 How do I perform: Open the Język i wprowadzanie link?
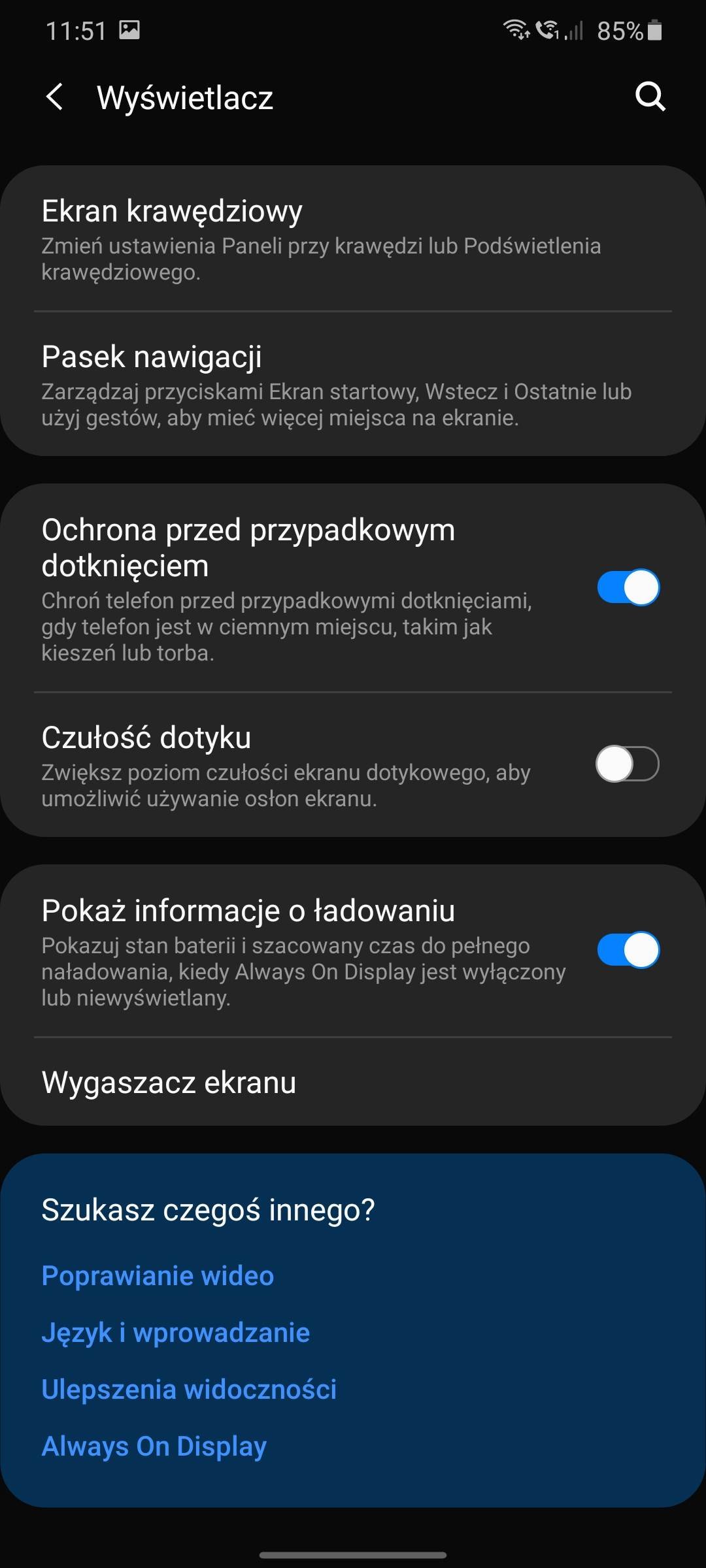(x=176, y=1333)
